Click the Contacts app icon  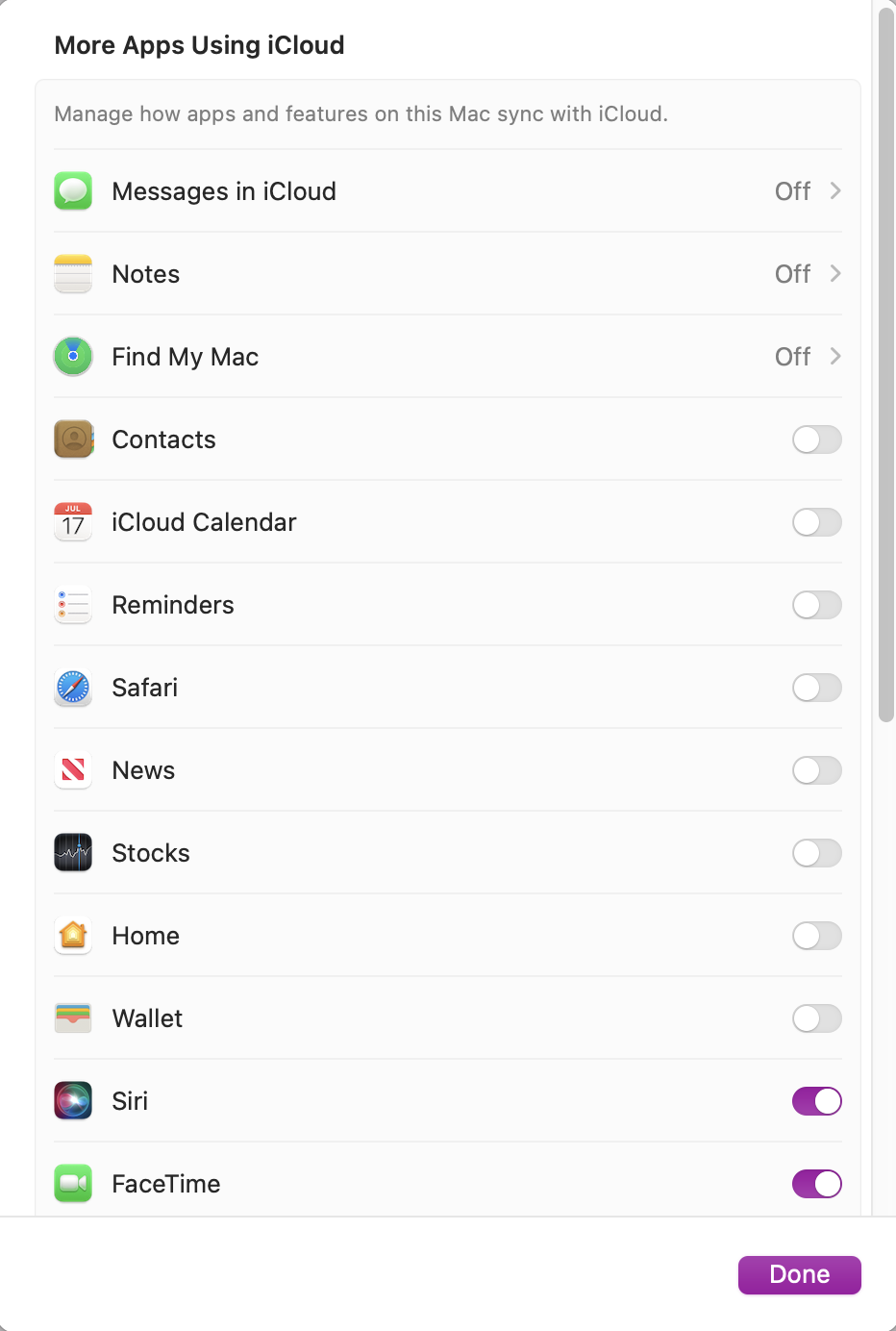pyautogui.click(x=73, y=439)
